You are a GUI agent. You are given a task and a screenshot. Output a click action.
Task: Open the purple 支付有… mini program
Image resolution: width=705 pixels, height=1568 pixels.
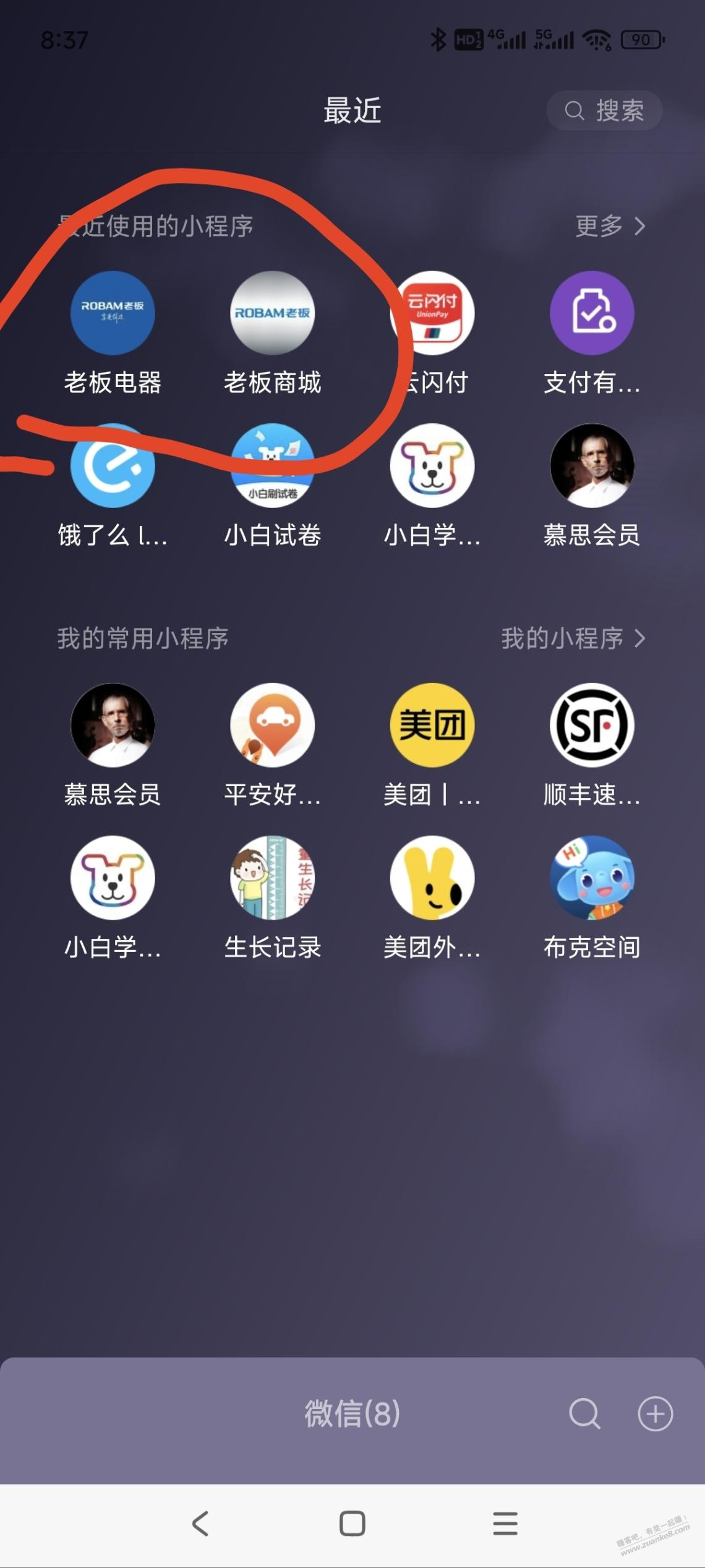click(592, 313)
